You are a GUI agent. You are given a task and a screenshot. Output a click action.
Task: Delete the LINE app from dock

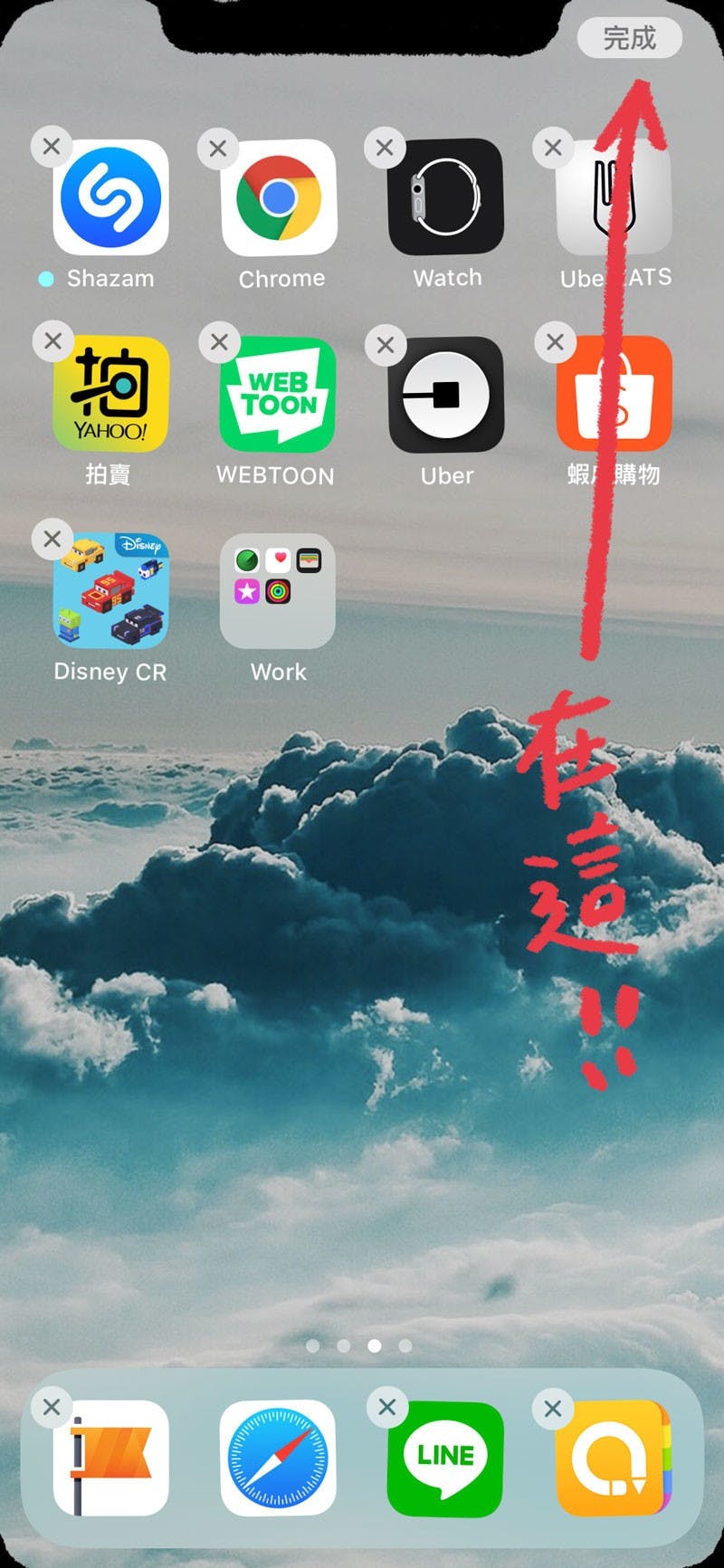tap(387, 1407)
